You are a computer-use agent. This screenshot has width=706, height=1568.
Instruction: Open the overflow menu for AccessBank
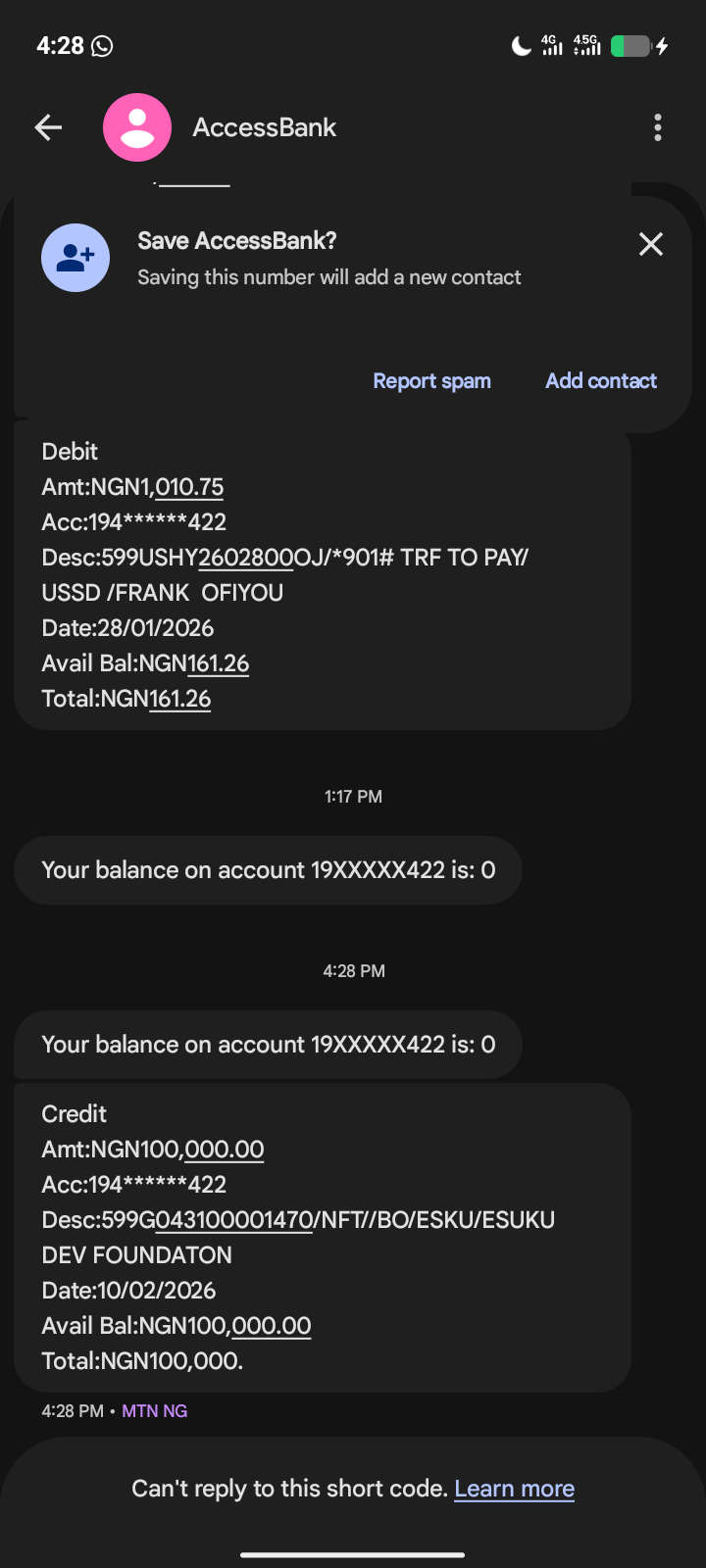pos(658,127)
